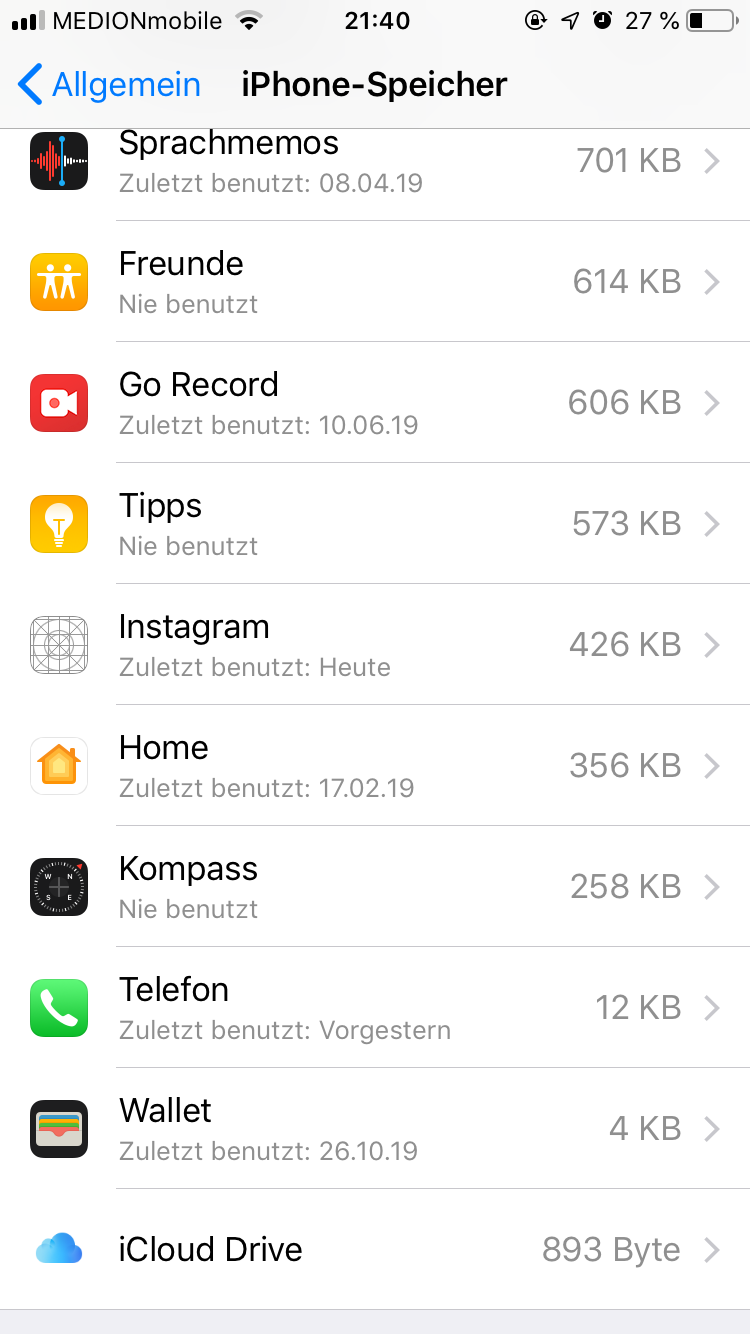Viewport: 750px width, 1334px height.
Task: Tap the iPhone-Speicher title
Action: (x=373, y=85)
